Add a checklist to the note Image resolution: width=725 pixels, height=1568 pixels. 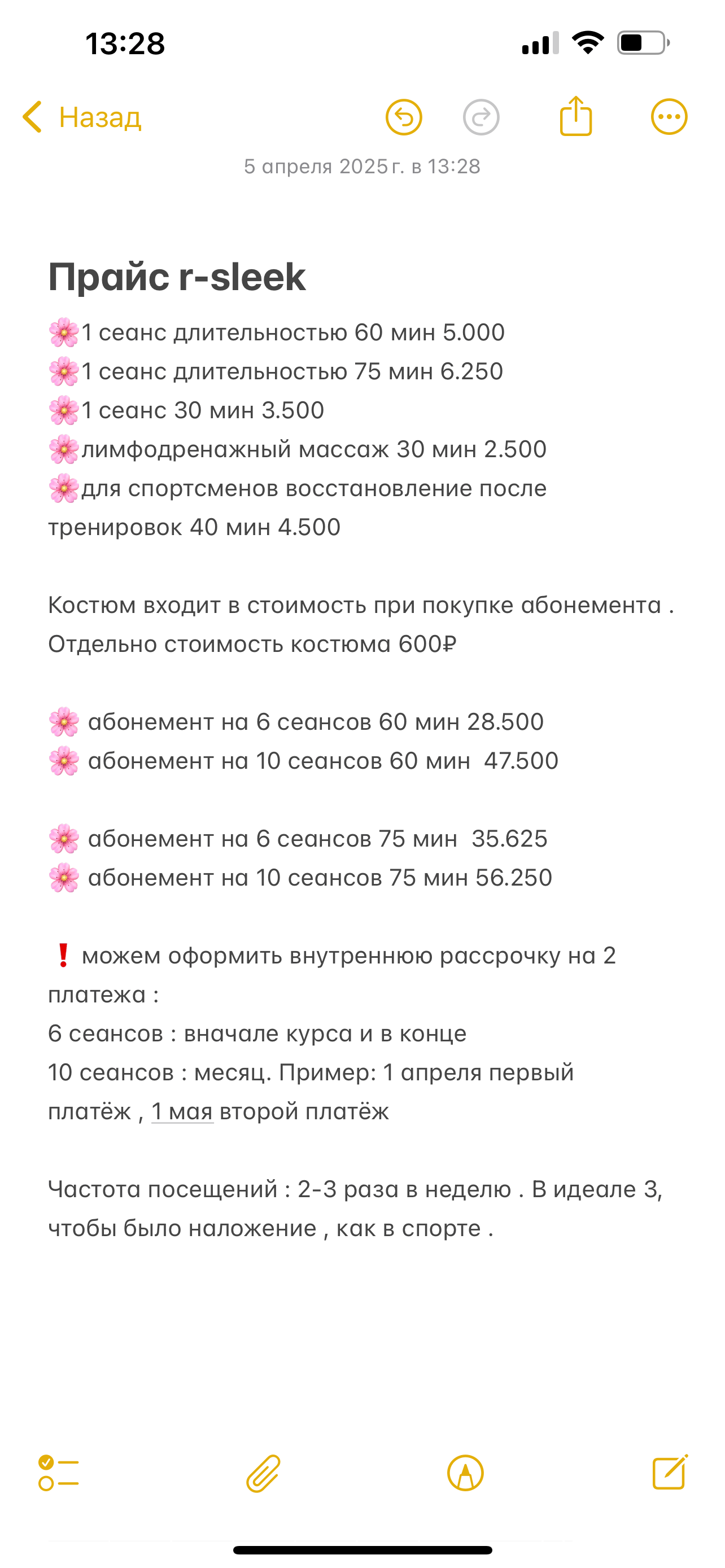pyautogui.click(x=58, y=1473)
